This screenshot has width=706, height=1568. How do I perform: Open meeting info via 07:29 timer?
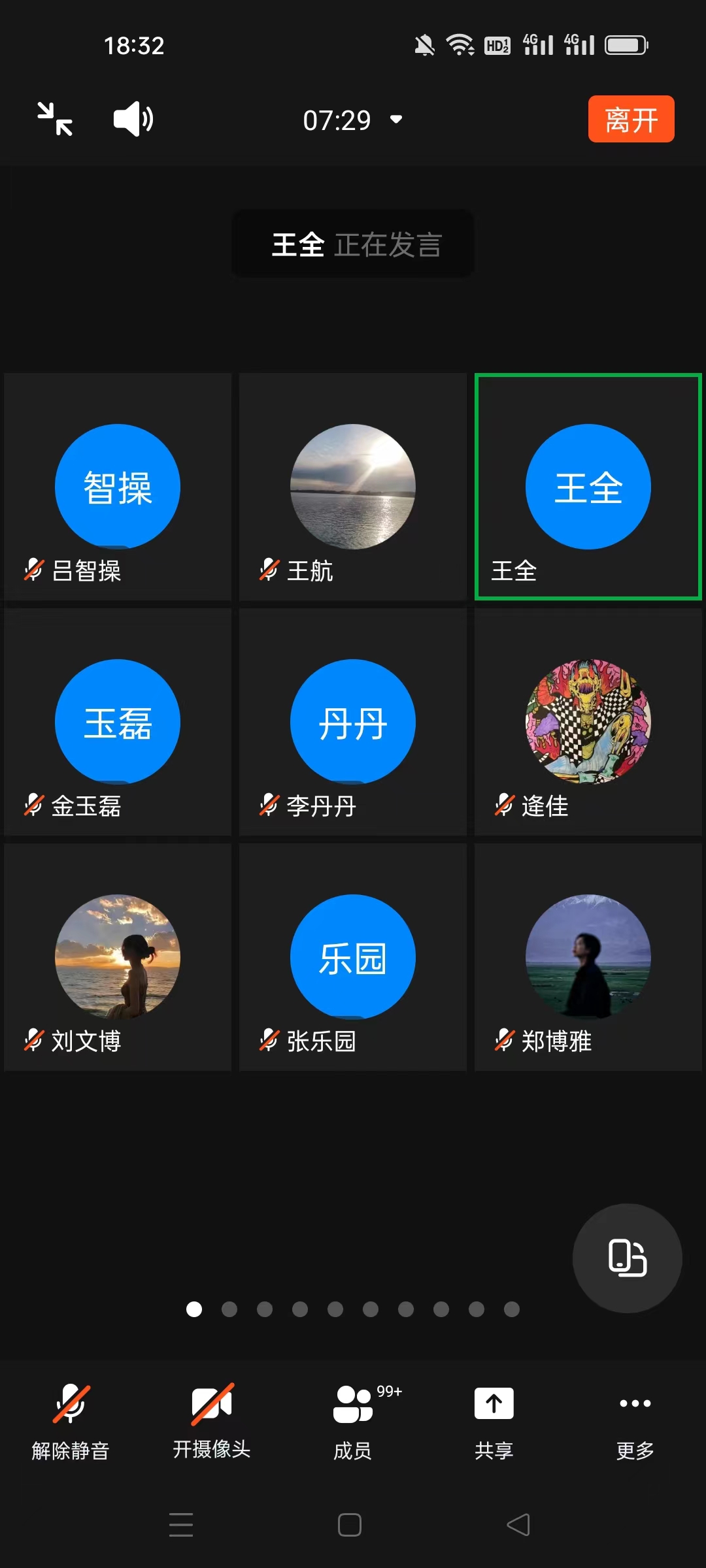pos(337,120)
